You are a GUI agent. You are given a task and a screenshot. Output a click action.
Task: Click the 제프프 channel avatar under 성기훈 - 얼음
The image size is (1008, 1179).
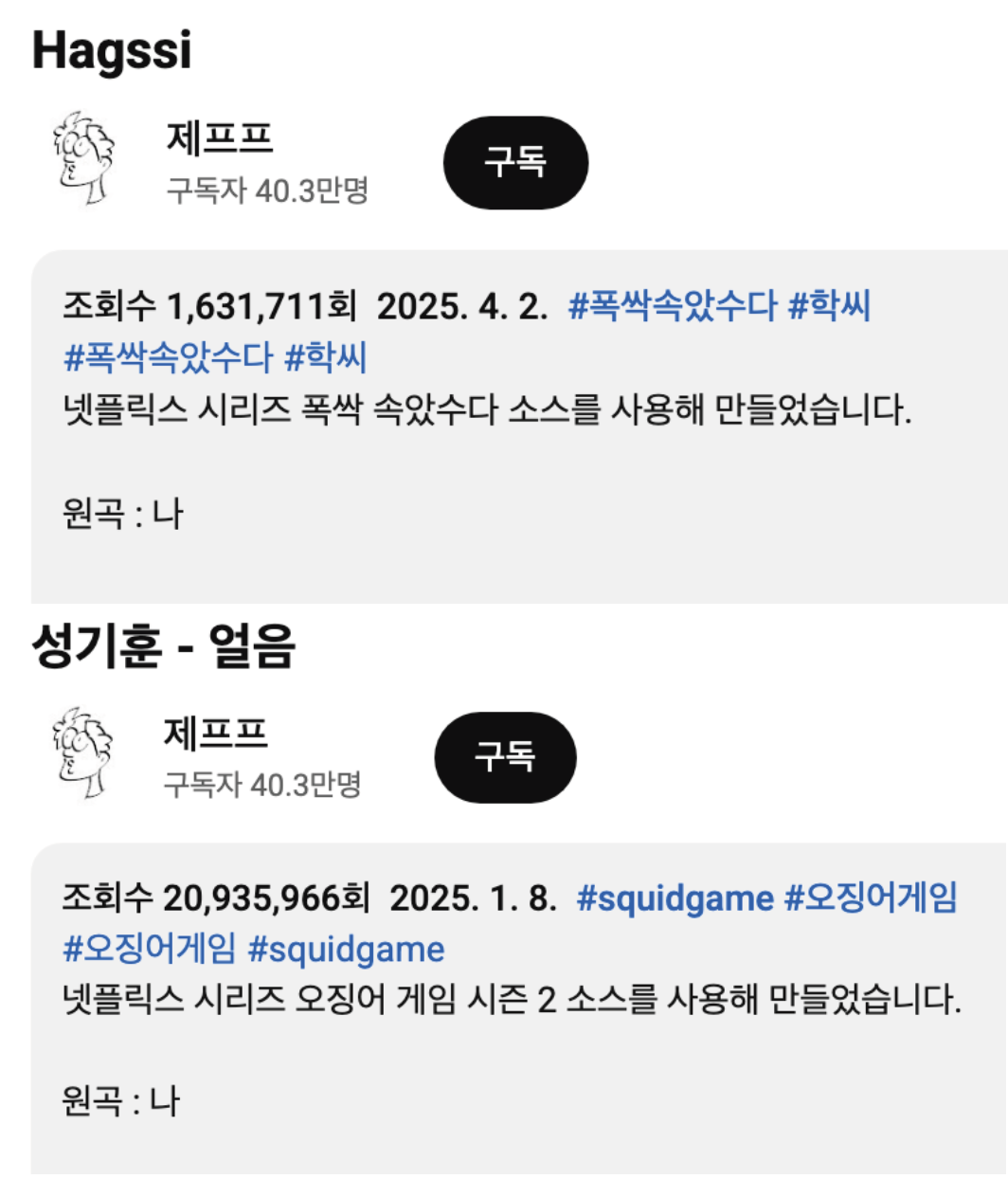pyautogui.click(x=83, y=753)
